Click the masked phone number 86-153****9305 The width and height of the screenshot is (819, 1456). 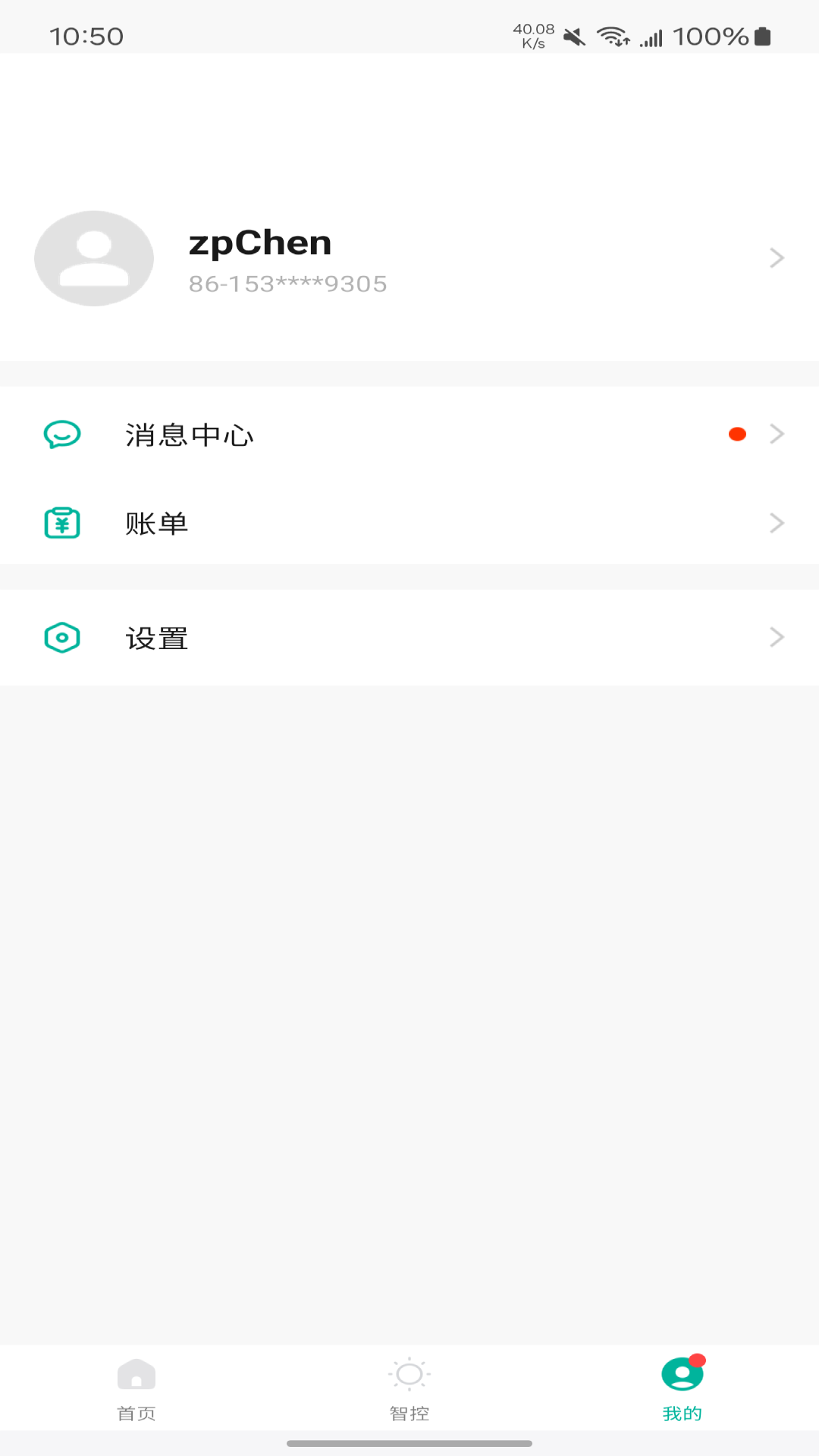coord(288,283)
